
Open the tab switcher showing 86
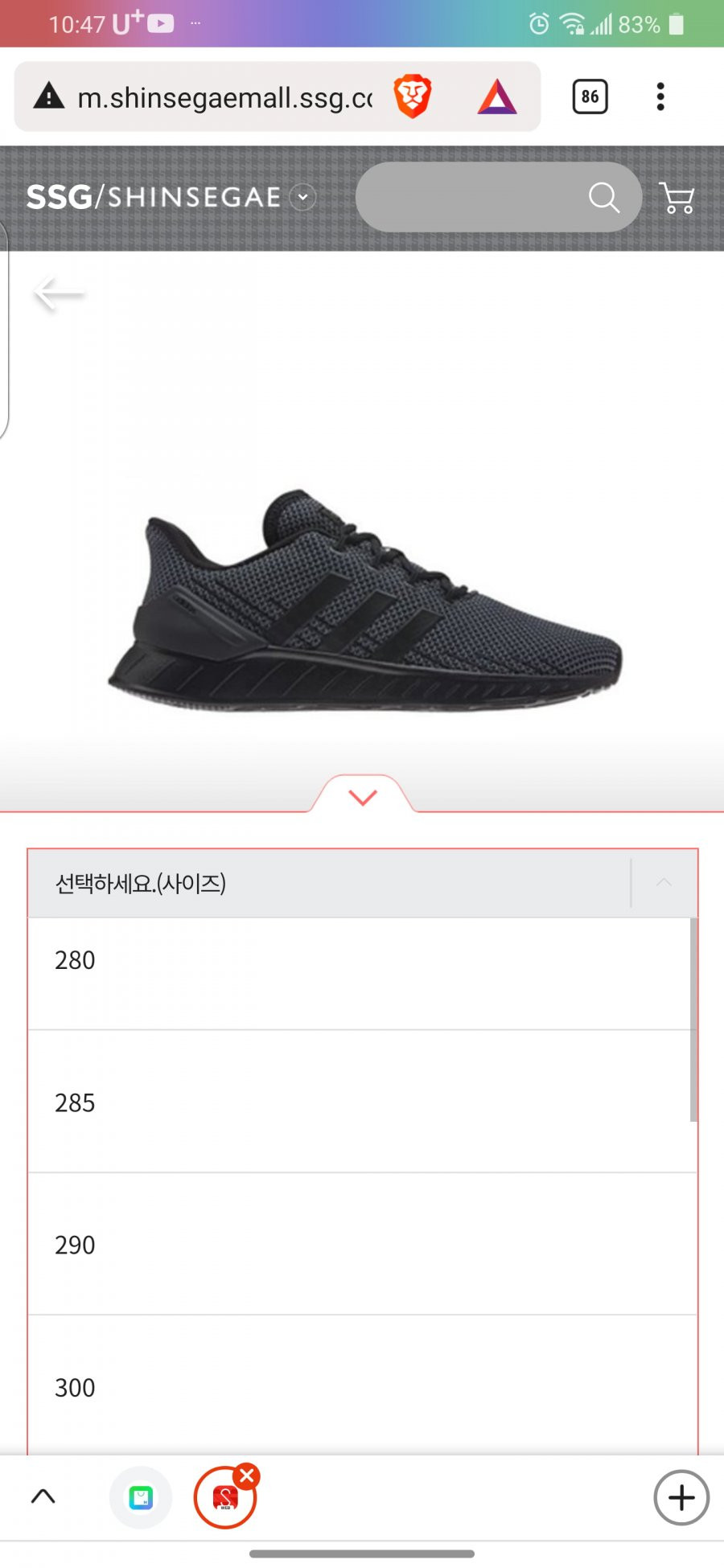click(x=590, y=96)
